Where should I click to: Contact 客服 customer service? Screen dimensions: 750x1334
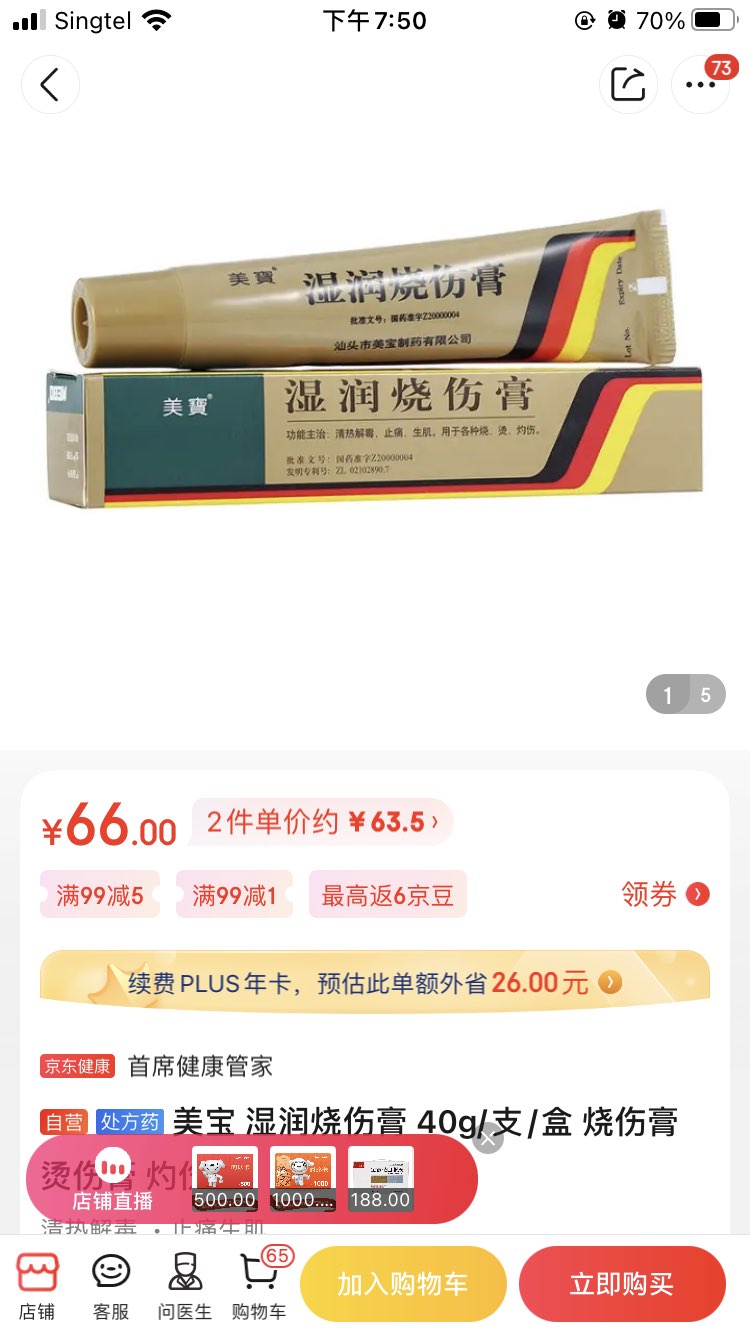(111, 1286)
